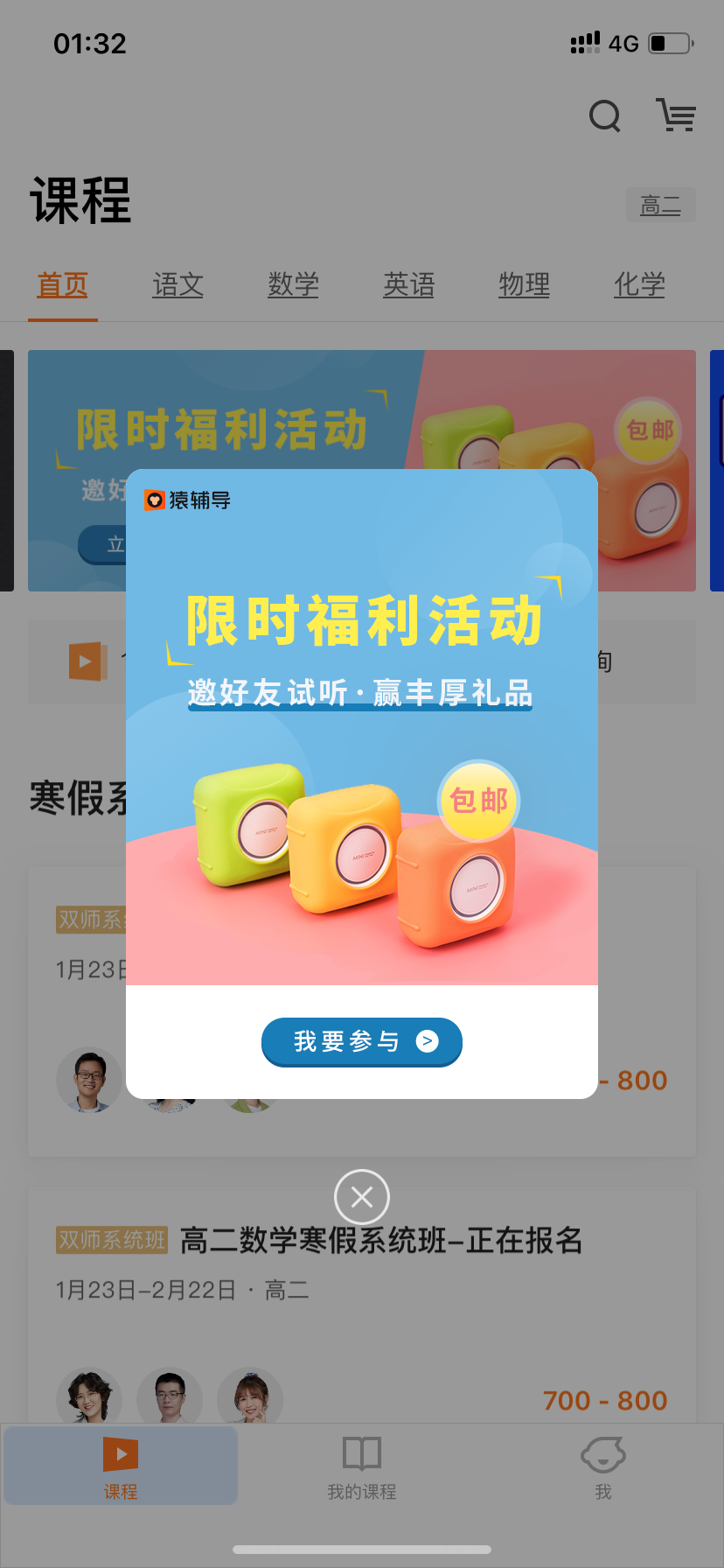Switch to the 英语 tab

408,284
